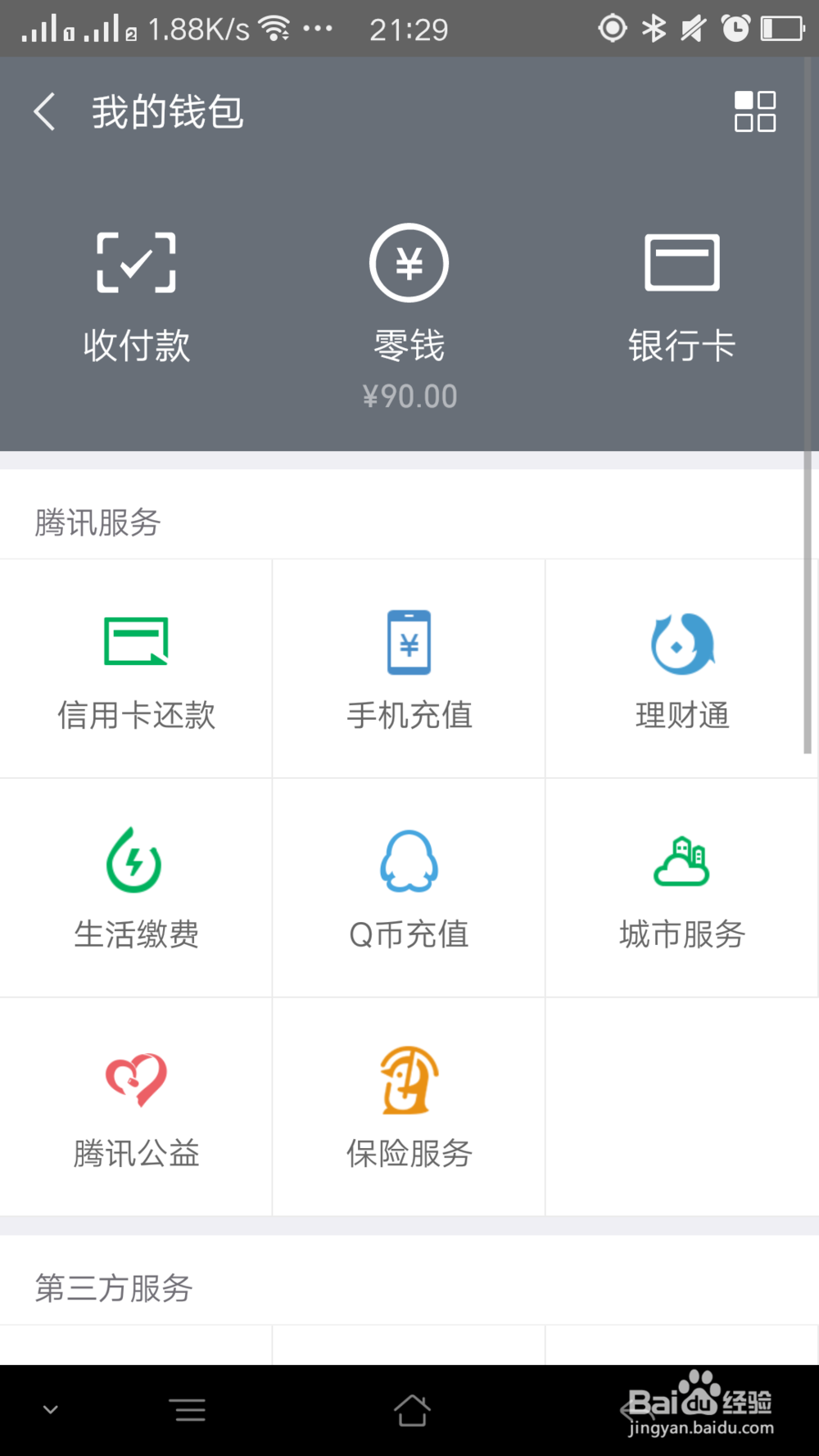Go back from 我的钱包
The width and height of the screenshot is (819, 1456).
pyautogui.click(x=45, y=111)
